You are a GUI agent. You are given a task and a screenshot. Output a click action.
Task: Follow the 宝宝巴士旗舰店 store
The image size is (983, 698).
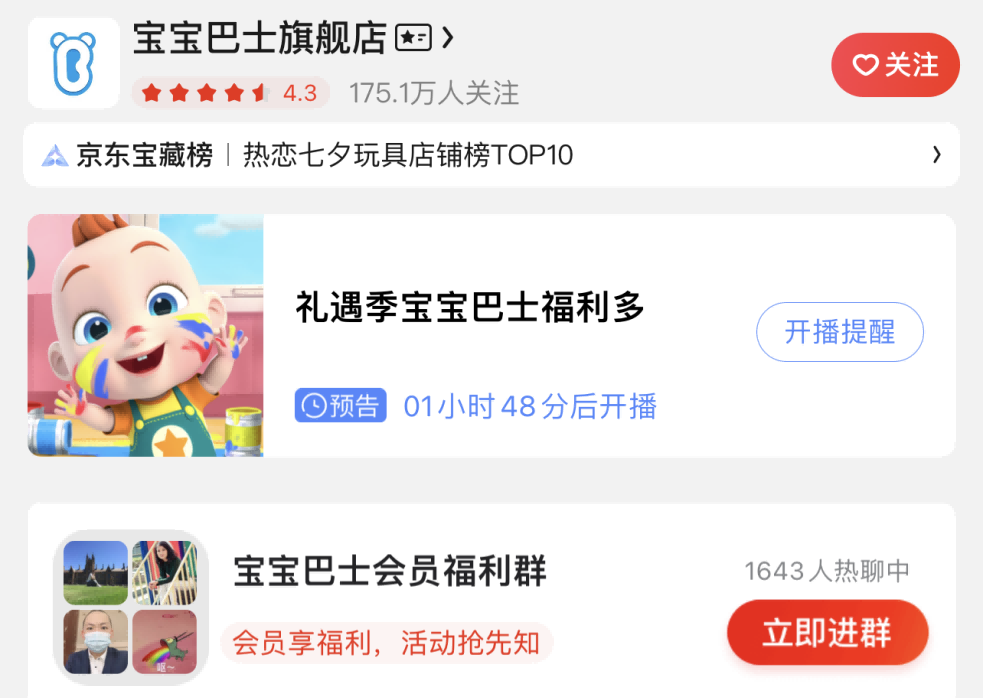895,65
